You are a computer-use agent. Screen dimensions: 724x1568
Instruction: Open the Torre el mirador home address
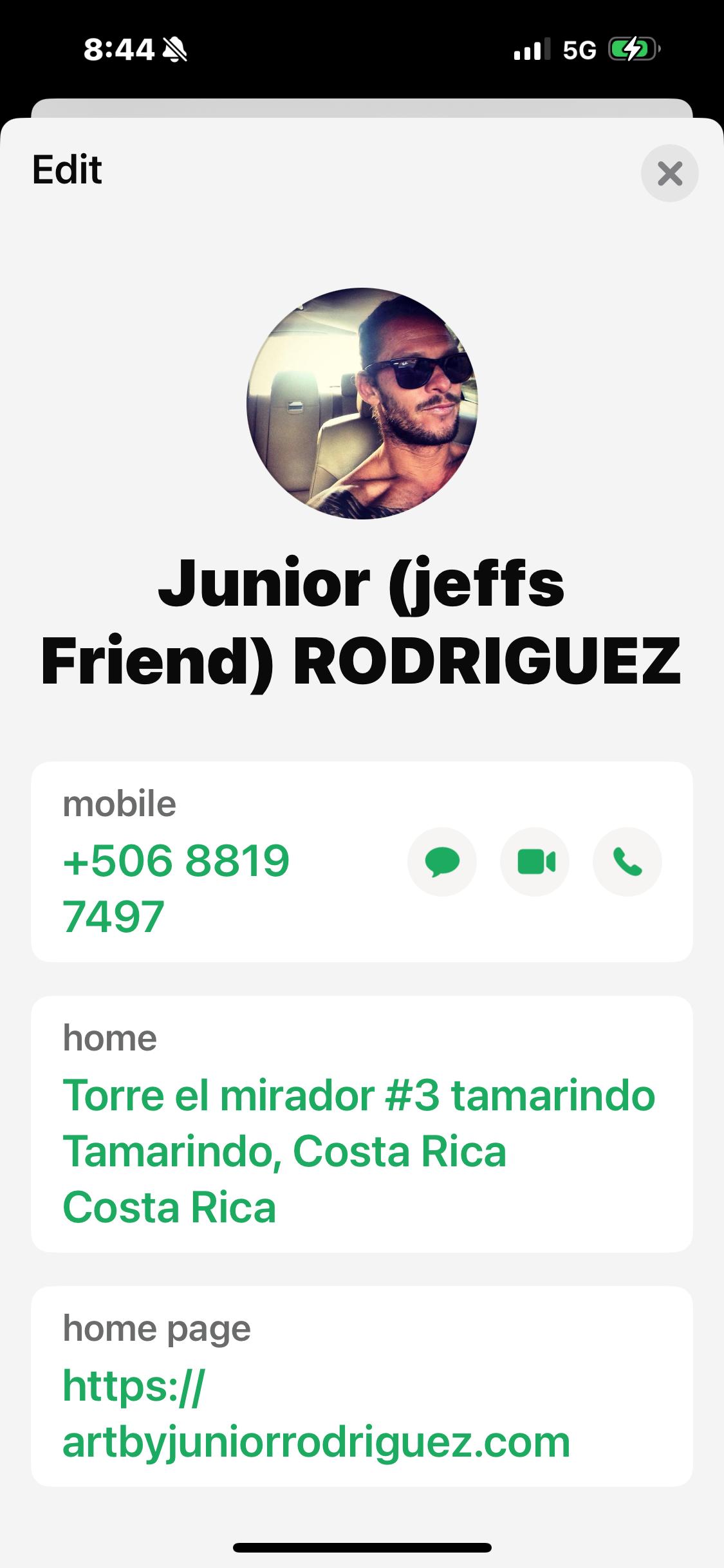pos(358,1150)
